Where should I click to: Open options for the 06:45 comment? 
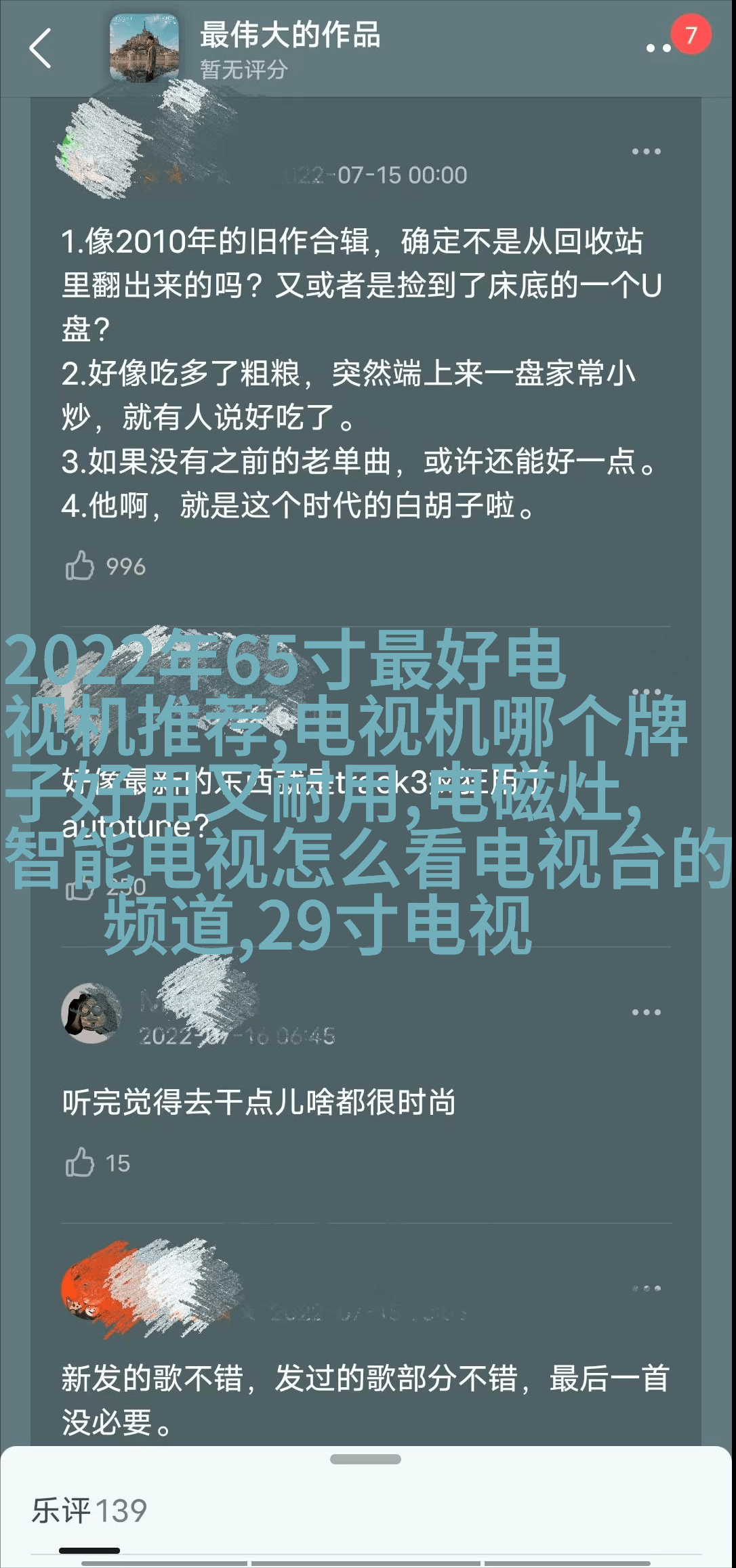(x=646, y=1012)
